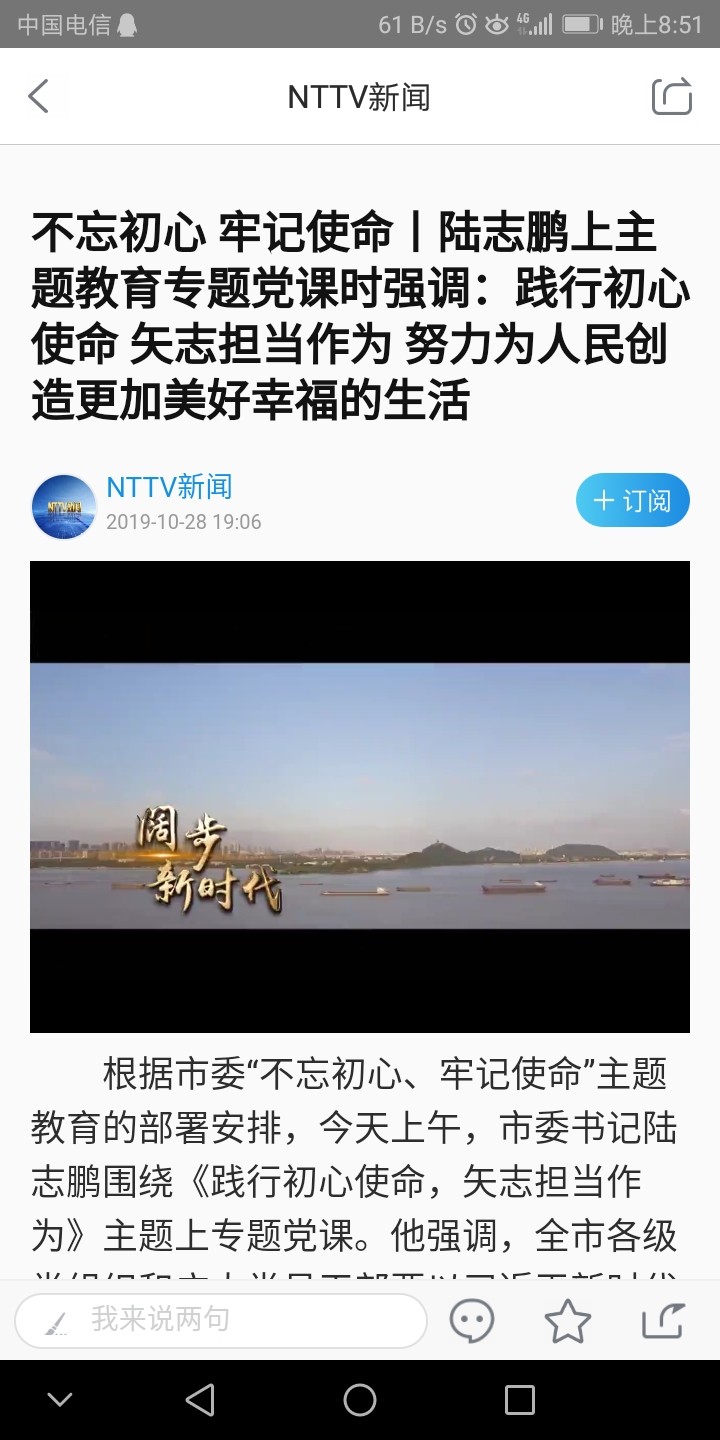The image size is (720, 1440).
Task: Subscribe with the 订阅 button
Action: pos(632,500)
